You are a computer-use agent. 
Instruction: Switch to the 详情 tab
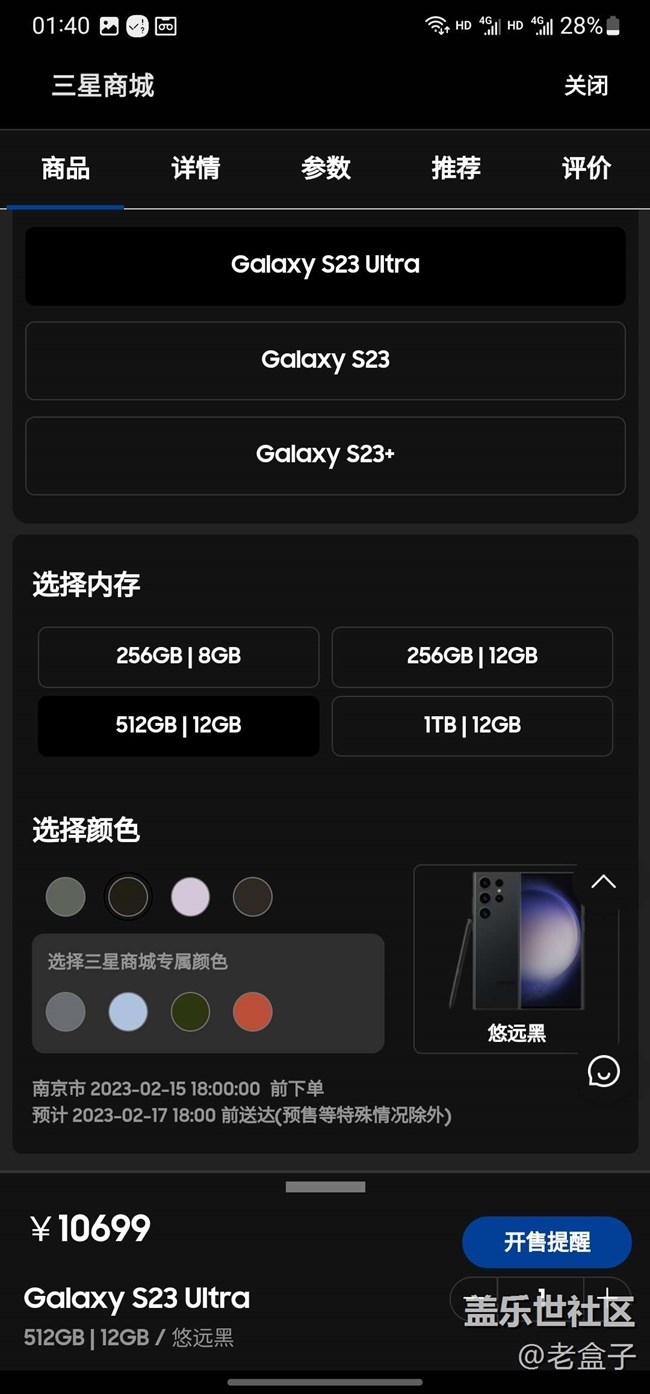195,168
